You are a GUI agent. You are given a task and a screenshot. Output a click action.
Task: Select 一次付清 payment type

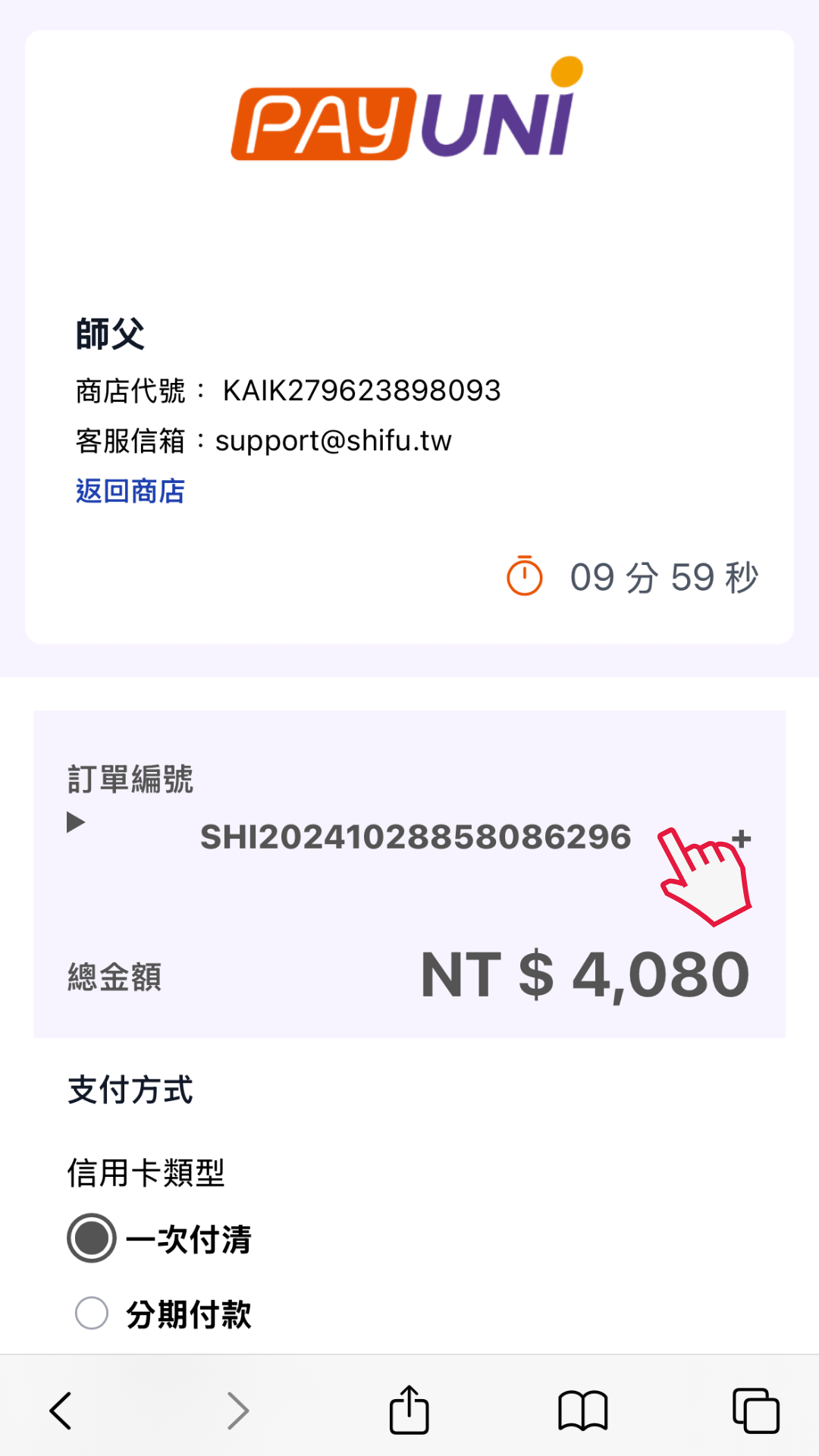click(x=92, y=1238)
